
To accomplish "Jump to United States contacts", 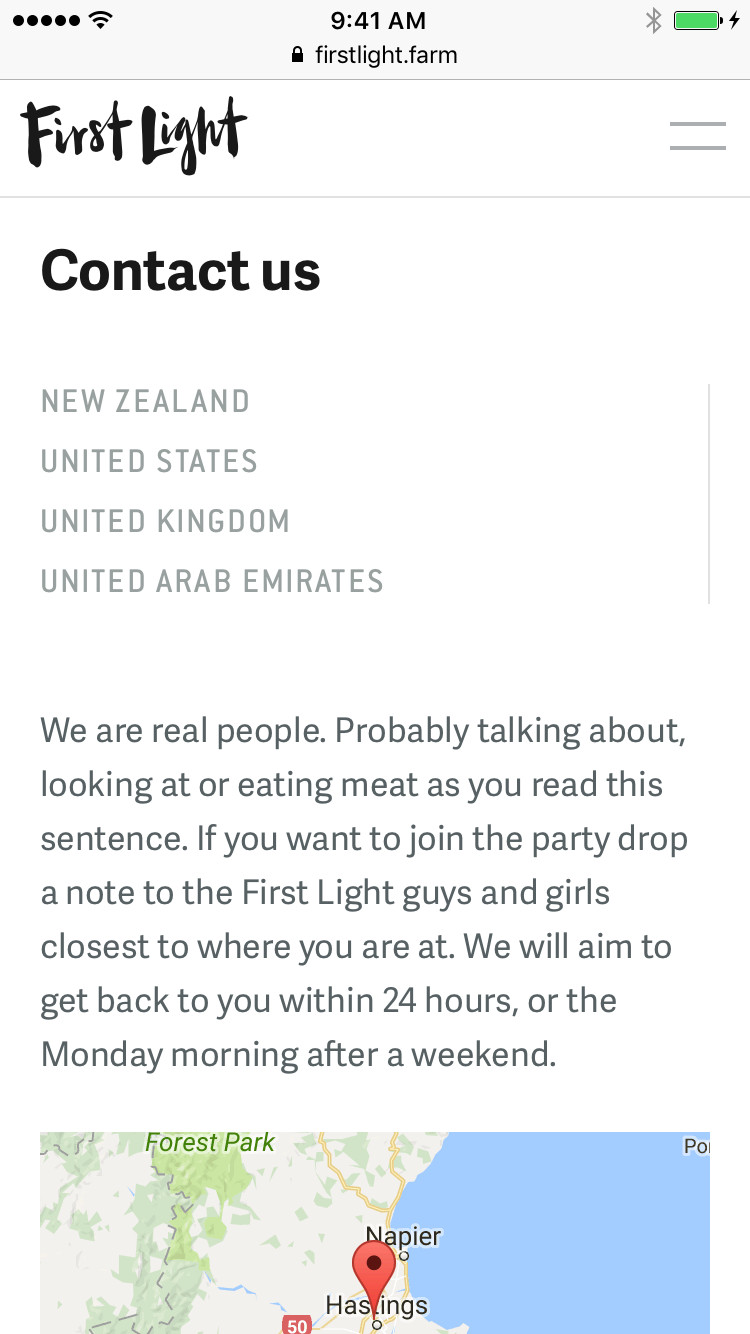I will (x=149, y=462).
